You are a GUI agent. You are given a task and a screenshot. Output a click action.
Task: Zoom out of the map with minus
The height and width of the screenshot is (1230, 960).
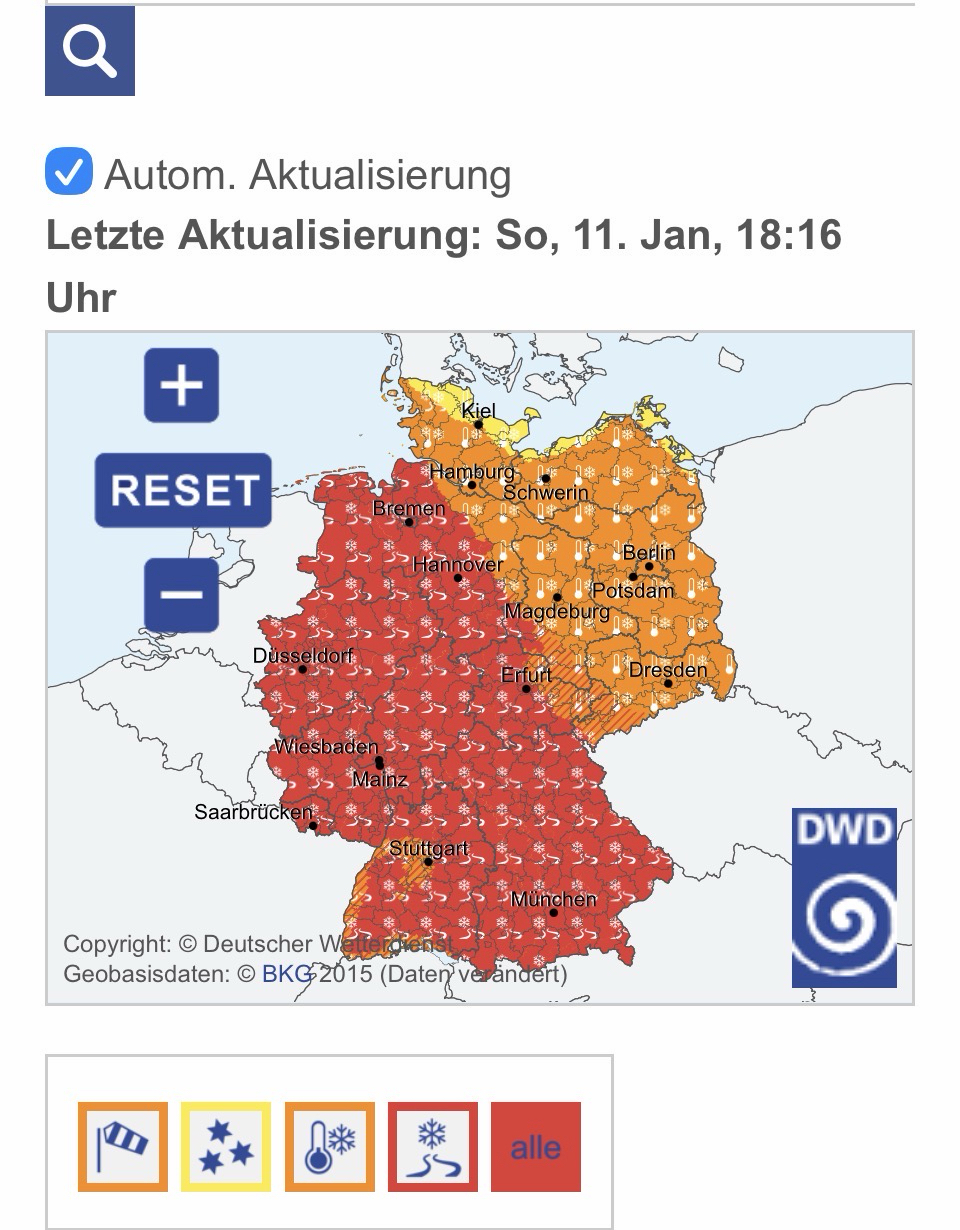click(x=181, y=594)
